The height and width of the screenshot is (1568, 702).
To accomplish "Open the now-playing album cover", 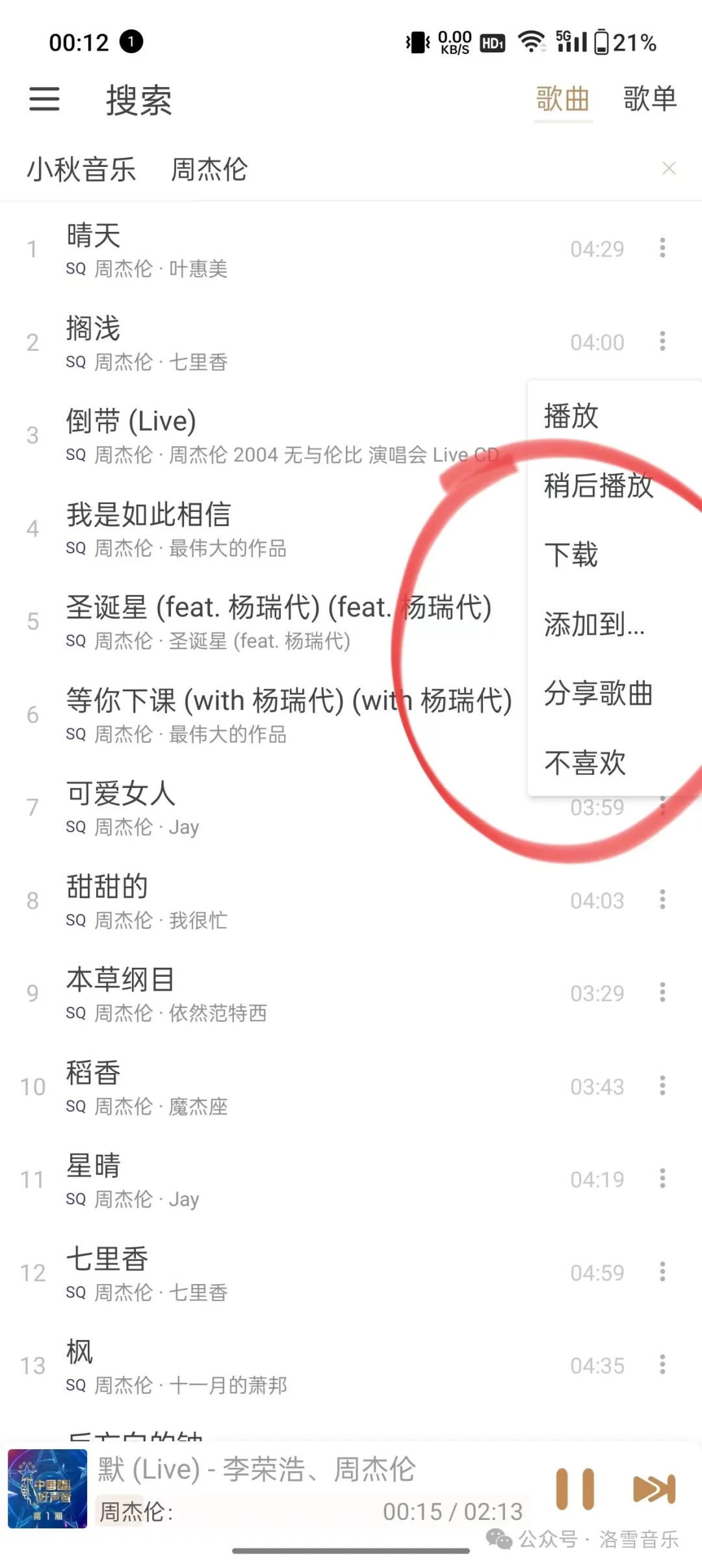I will pyautogui.click(x=47, y=1489).
